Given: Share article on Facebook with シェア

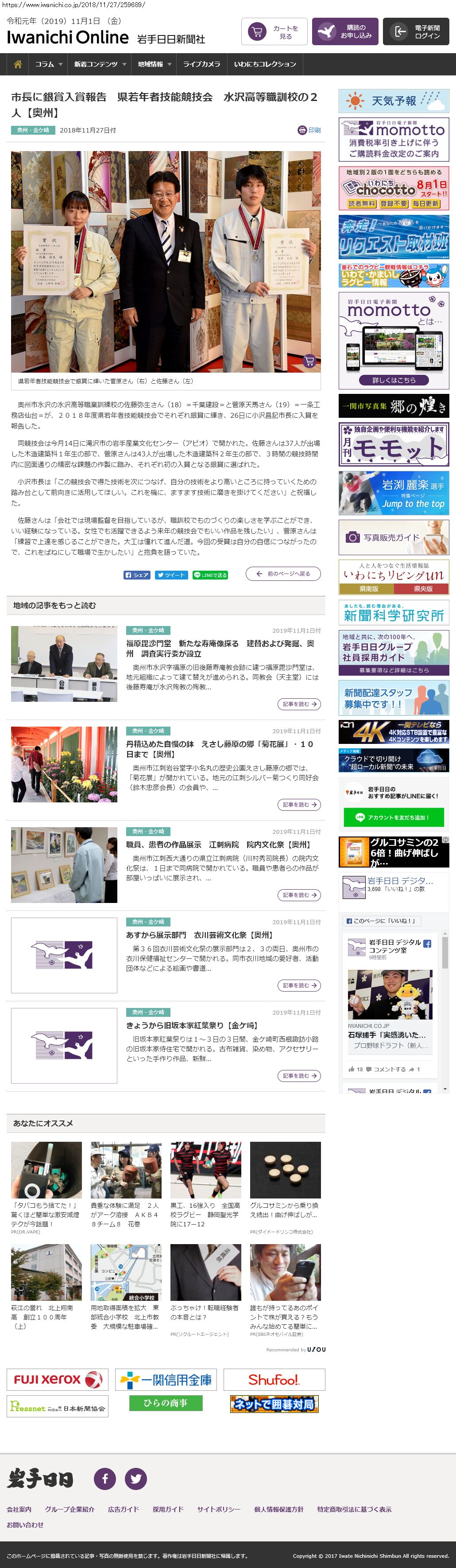Looking at the screenshot, I should [x=137, y=575].
